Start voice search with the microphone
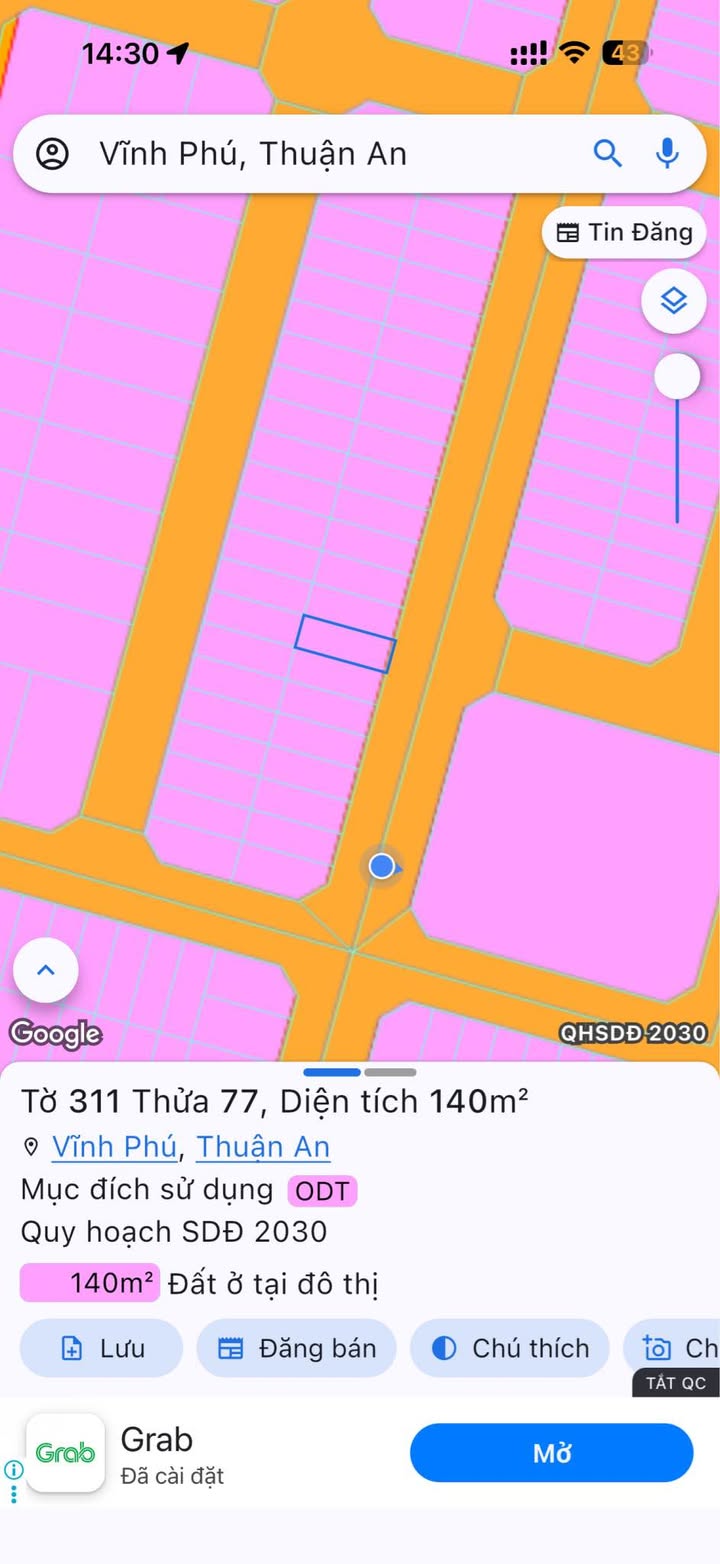Image resolution: width=720 pixels, height=1564 pixels. point(667,153)
